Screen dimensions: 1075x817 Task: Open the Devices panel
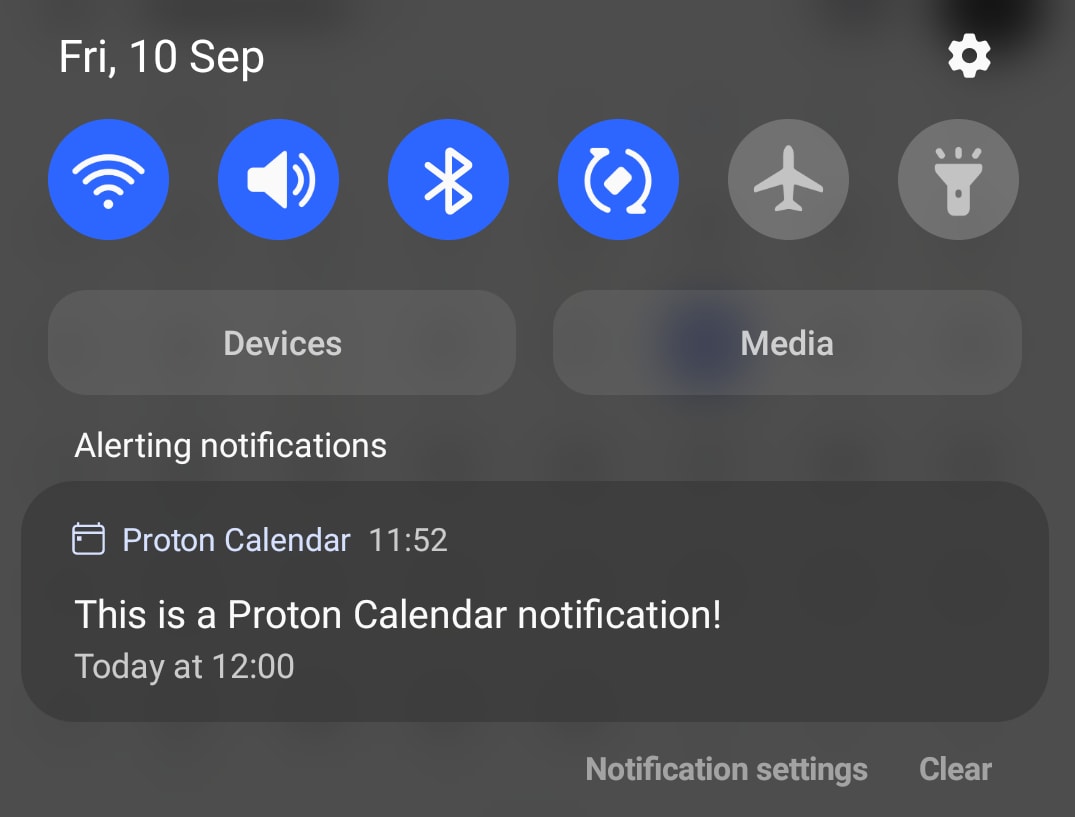click(282, 343)
